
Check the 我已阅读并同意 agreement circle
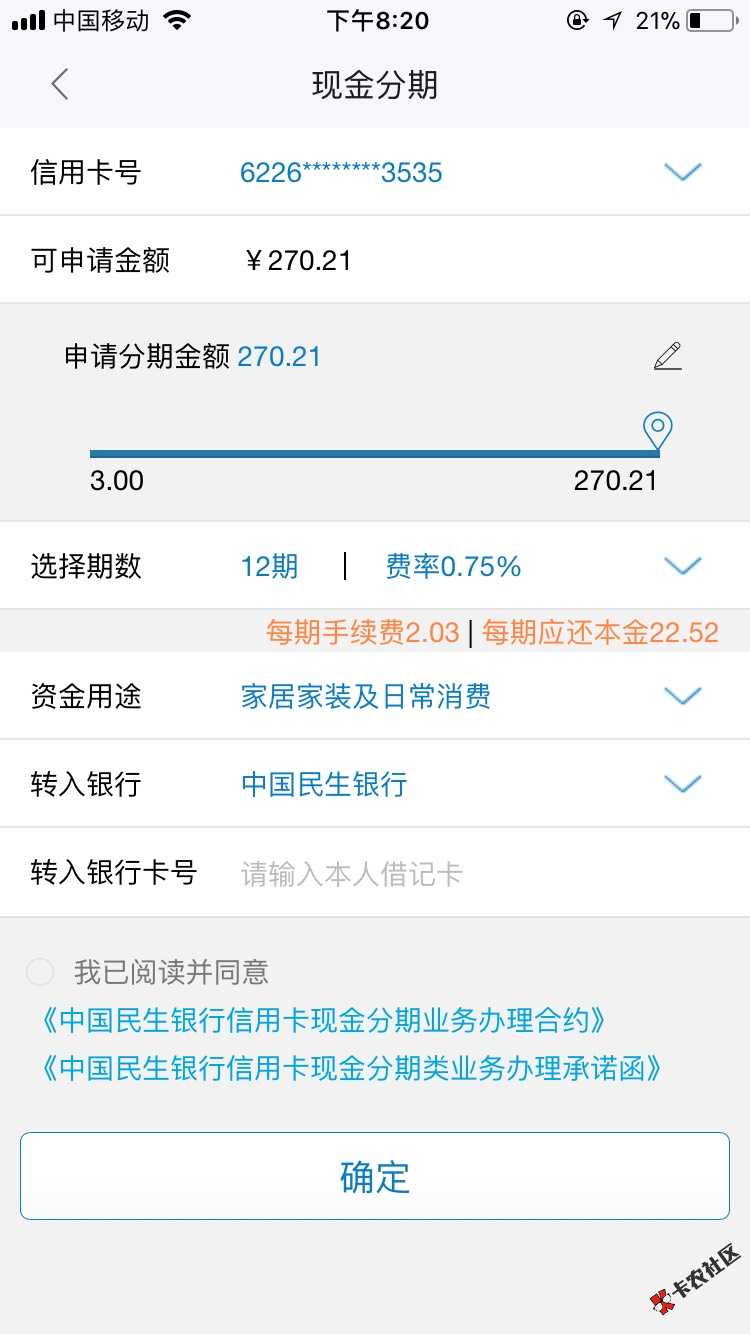pos(40,972)
